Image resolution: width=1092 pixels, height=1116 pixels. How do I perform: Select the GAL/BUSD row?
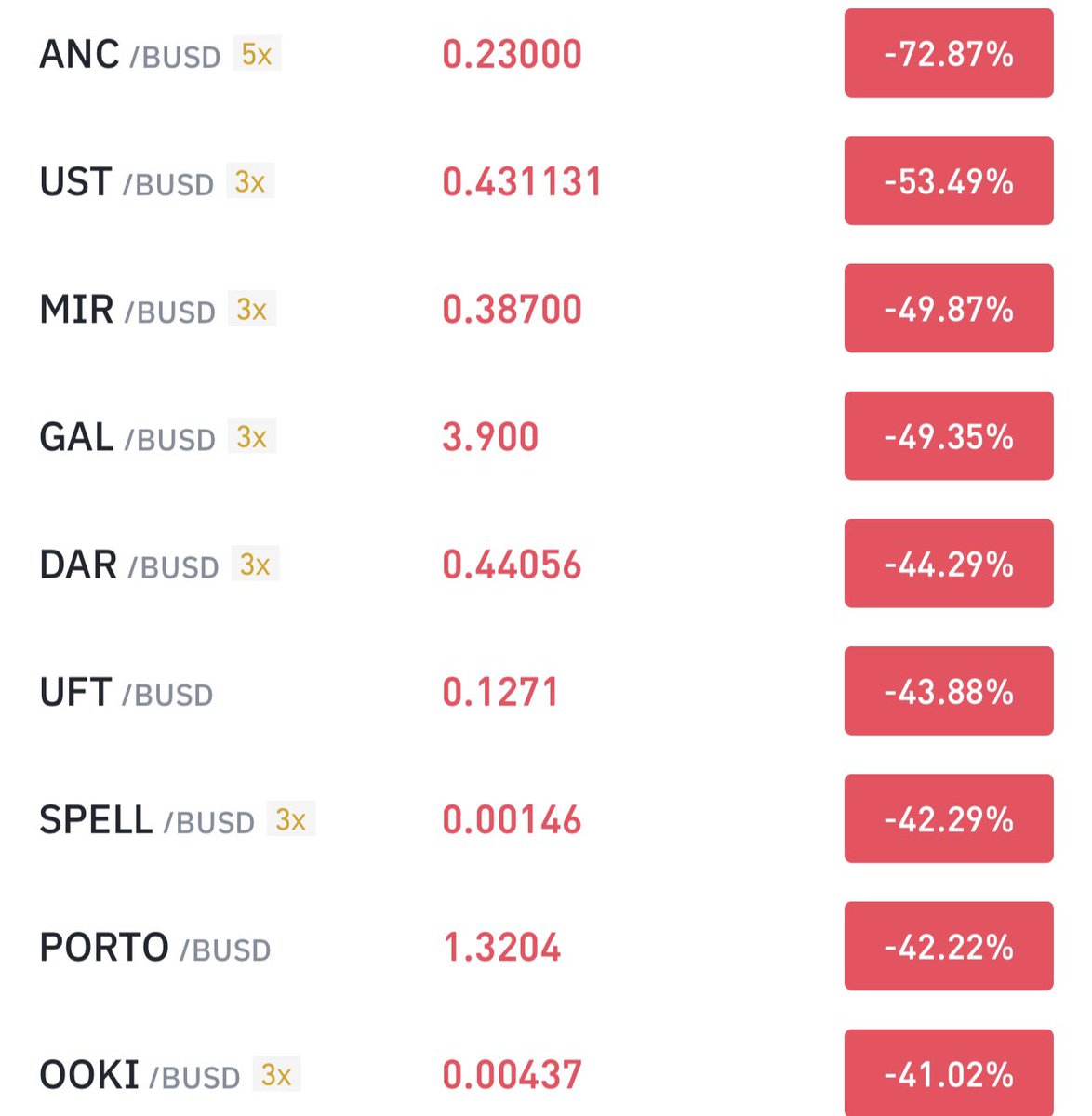pos(546,436)
